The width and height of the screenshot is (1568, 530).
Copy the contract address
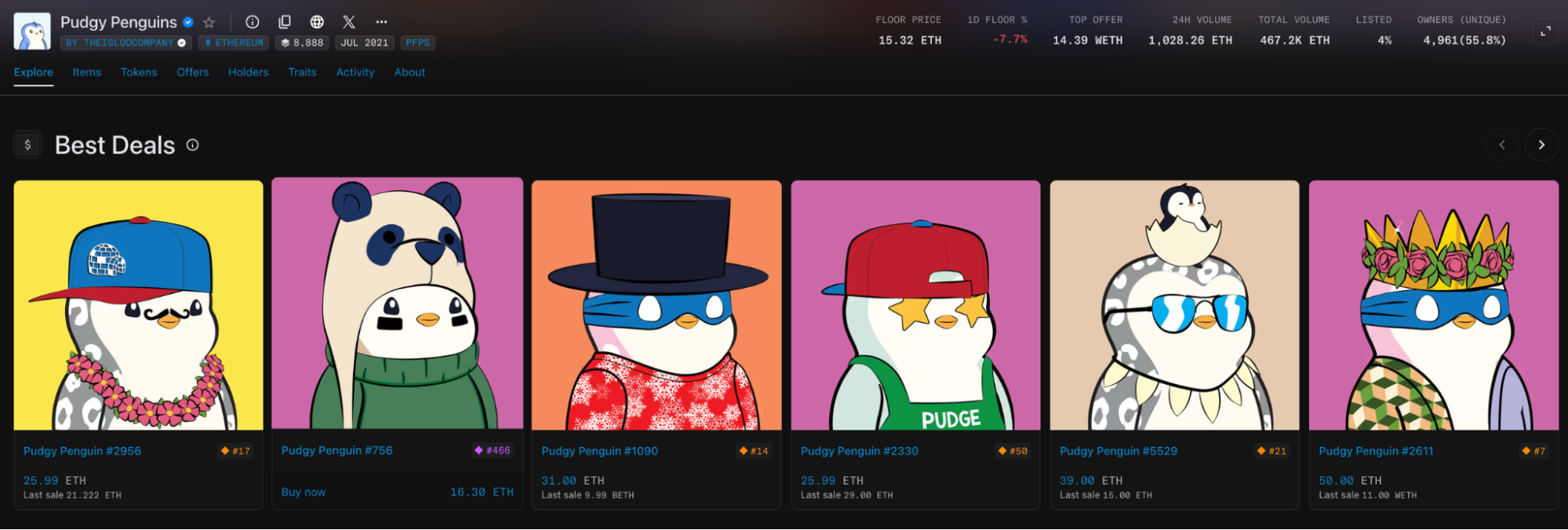285,22
